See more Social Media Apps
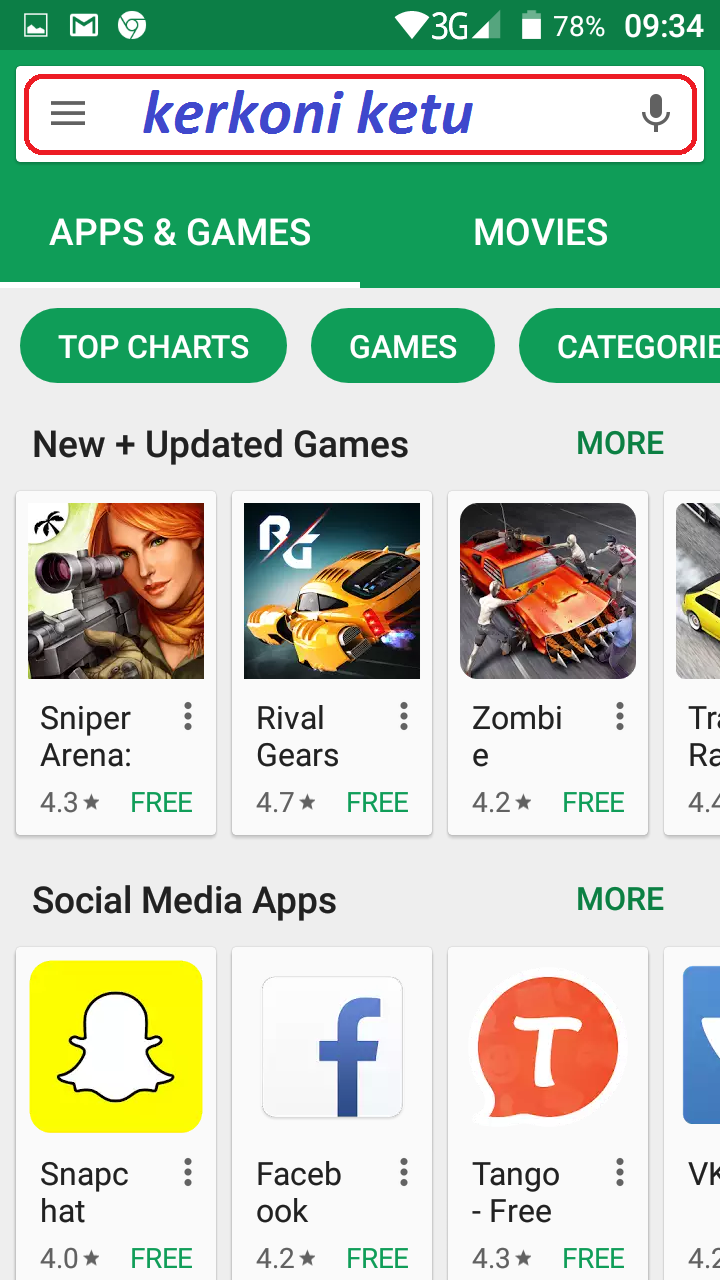This screenshot has width=720, height=1280. point(620,899)
